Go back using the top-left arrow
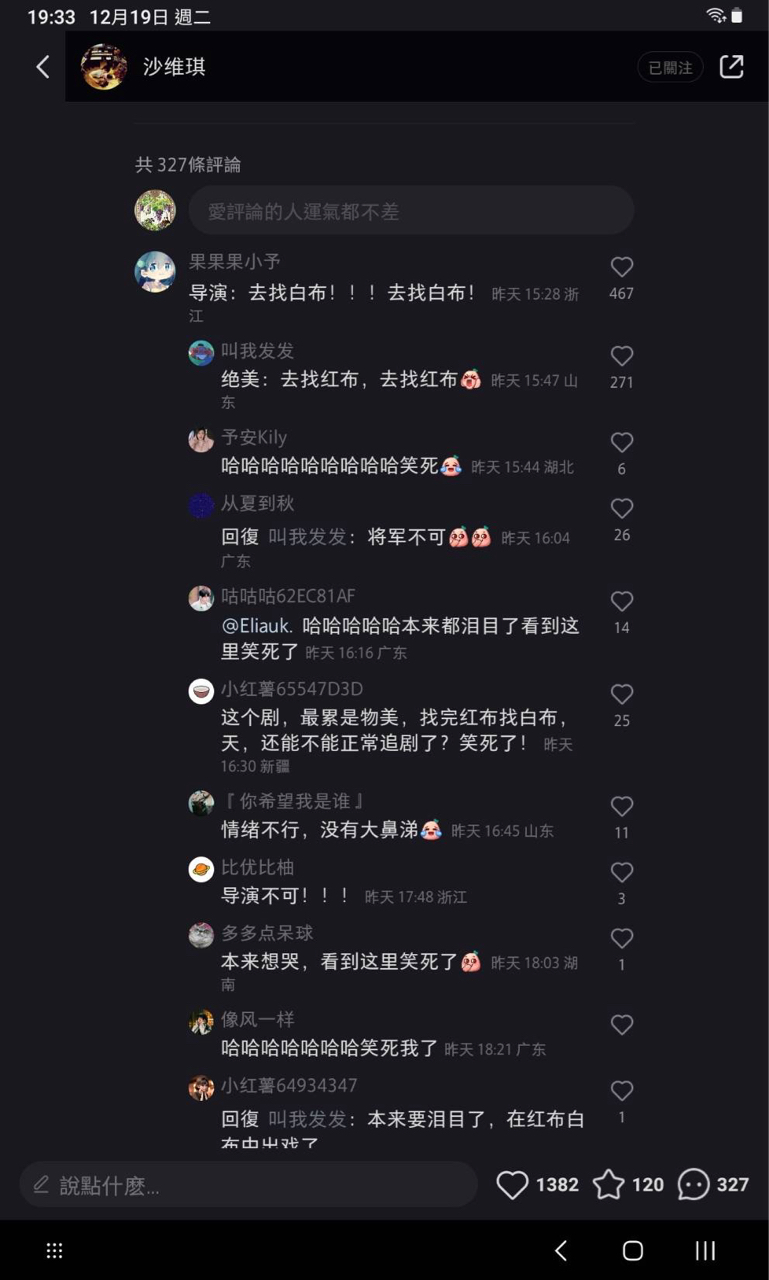This screenshot has height=1280, width=769. (42, 67)
